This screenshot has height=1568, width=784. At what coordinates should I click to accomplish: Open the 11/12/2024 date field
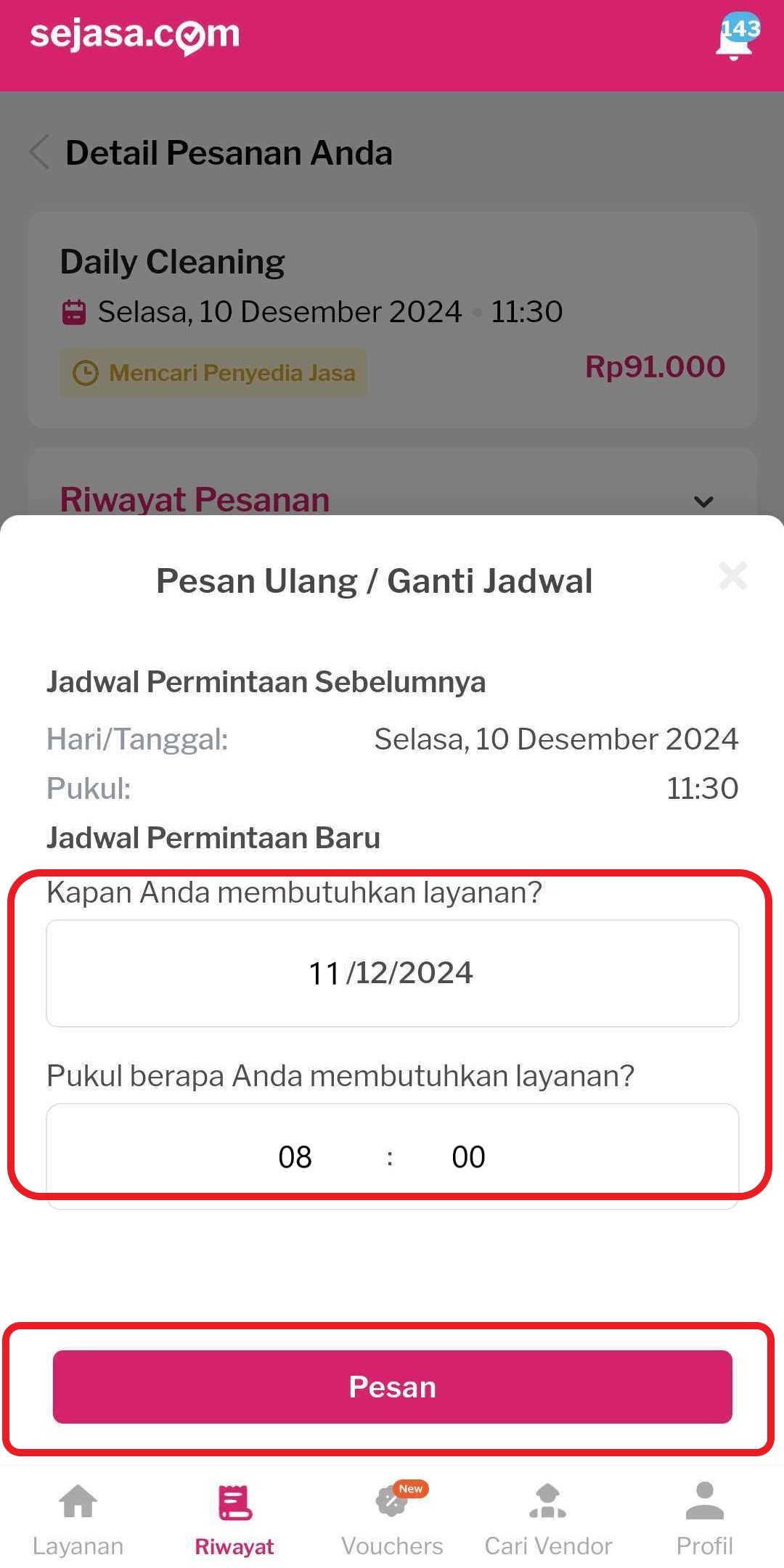pyautogui.click(x=392, y=972)
